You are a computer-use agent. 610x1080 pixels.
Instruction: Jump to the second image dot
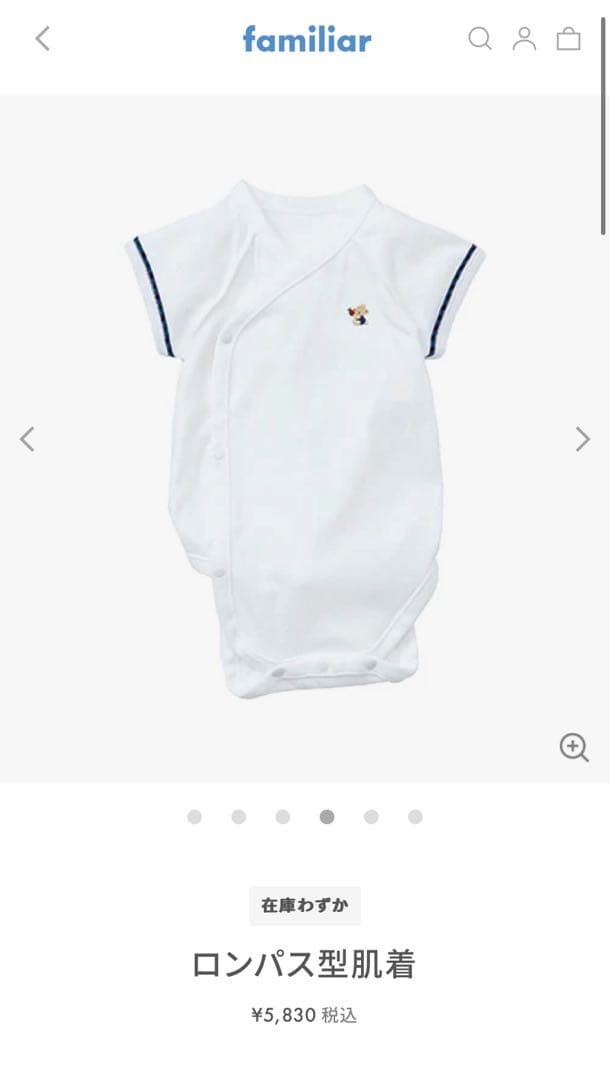point(238,817)
